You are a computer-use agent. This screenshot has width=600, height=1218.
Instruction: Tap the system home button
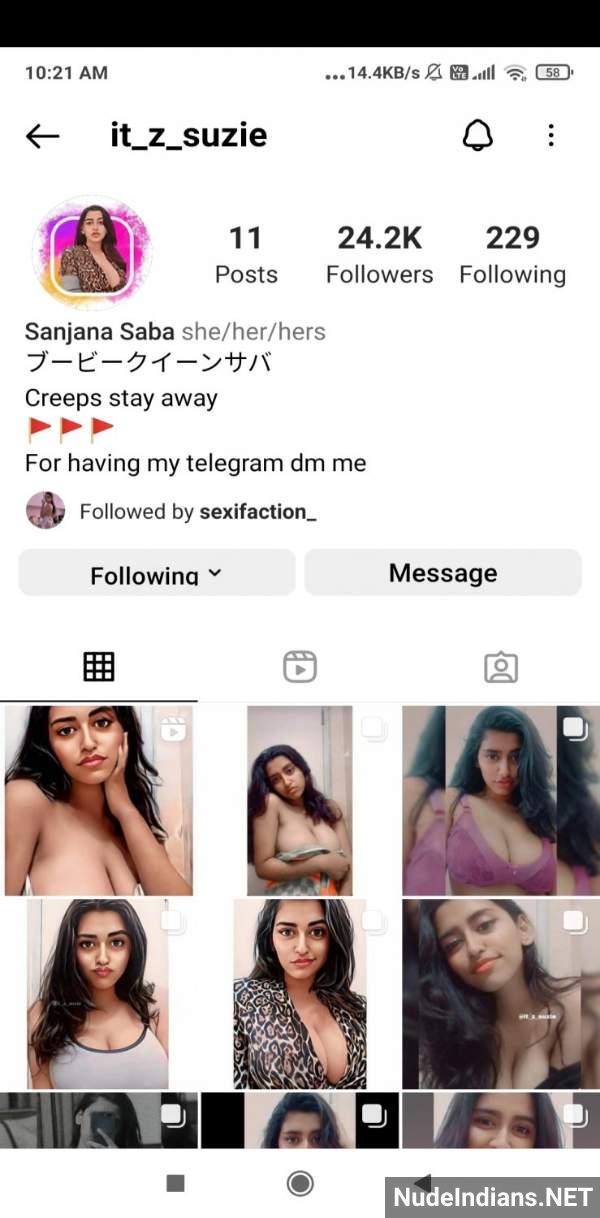(x=300, y=1183)
